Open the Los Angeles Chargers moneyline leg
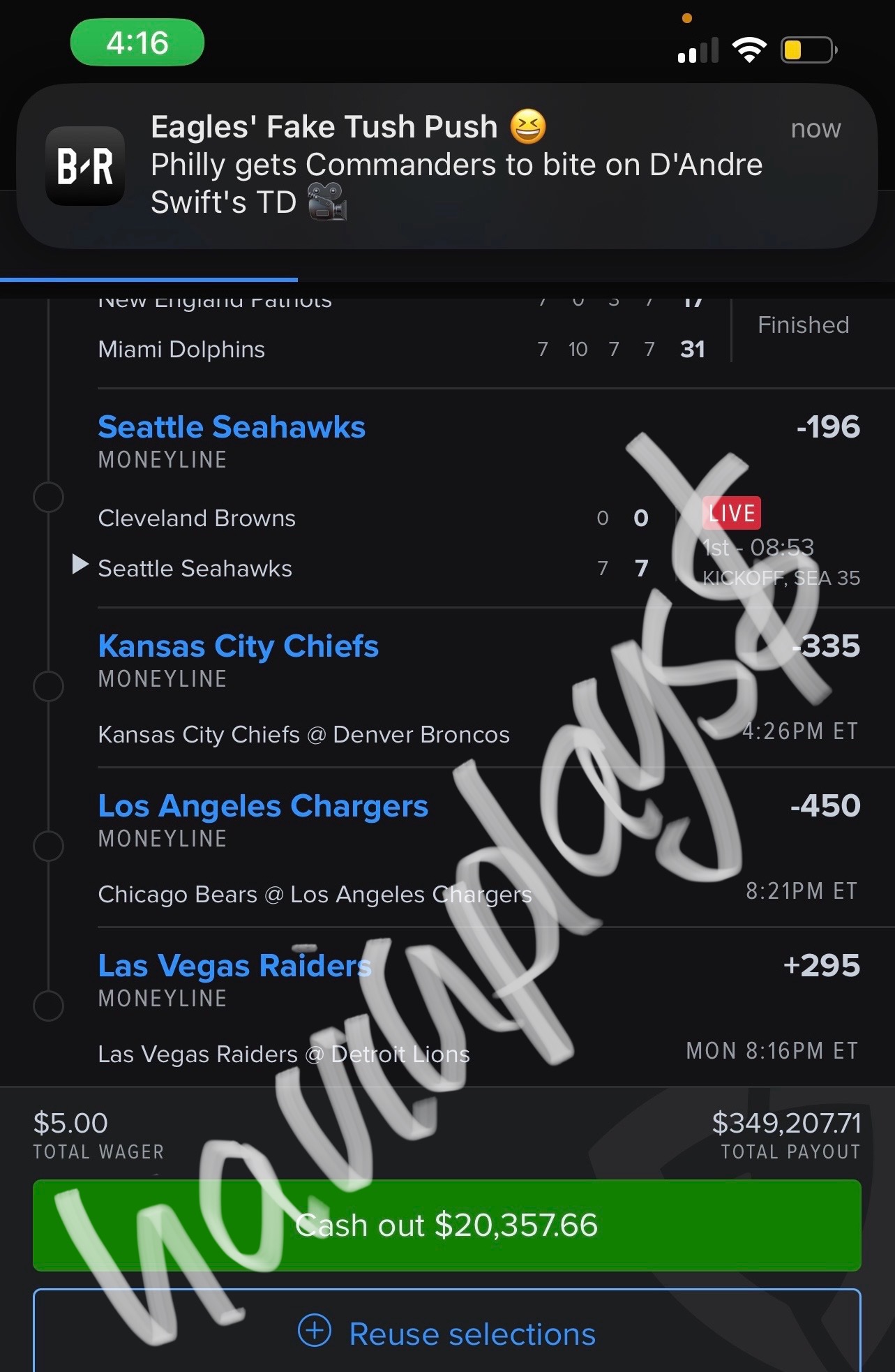The image size is (895, 1372). [263, 806]
